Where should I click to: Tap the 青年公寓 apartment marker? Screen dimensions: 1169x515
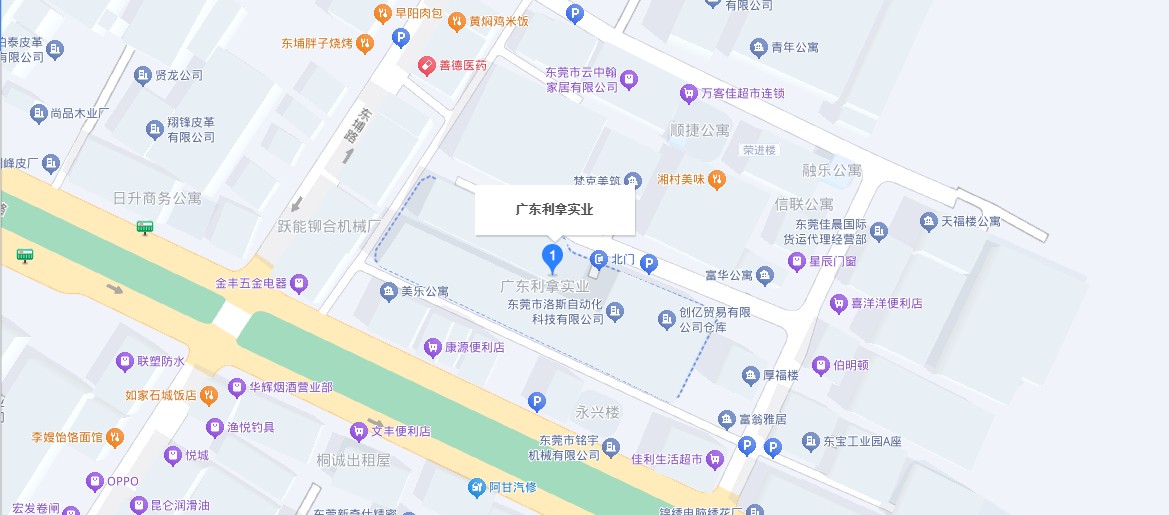point(758,47)
